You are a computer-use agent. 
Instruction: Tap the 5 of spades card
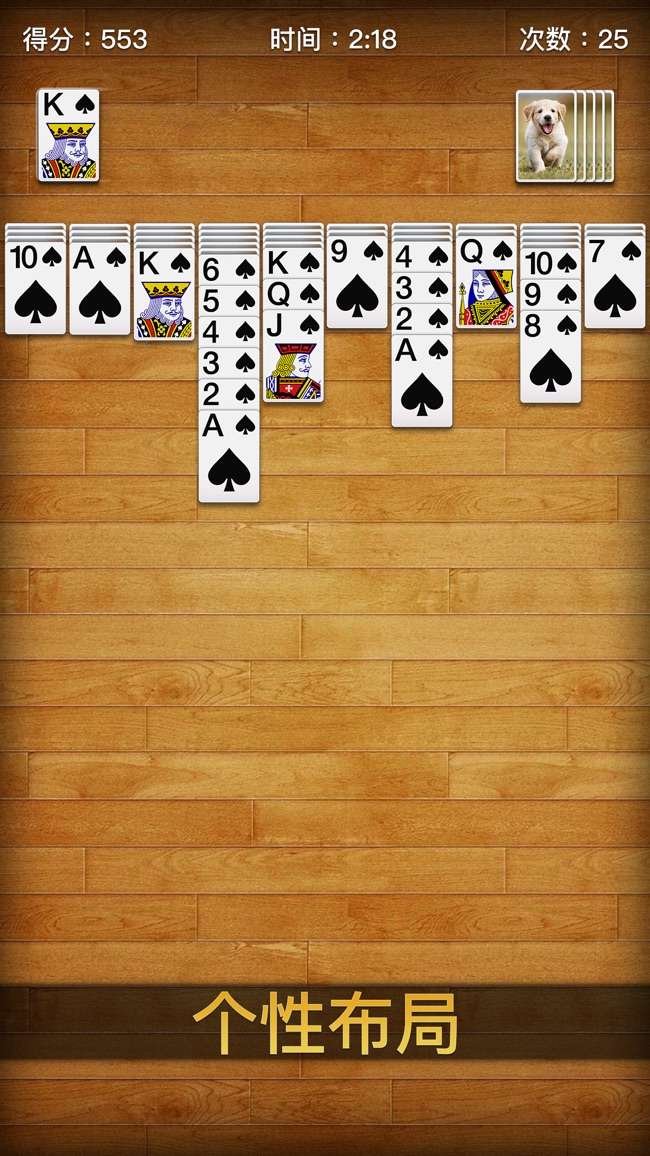click(x=229, y=300)
